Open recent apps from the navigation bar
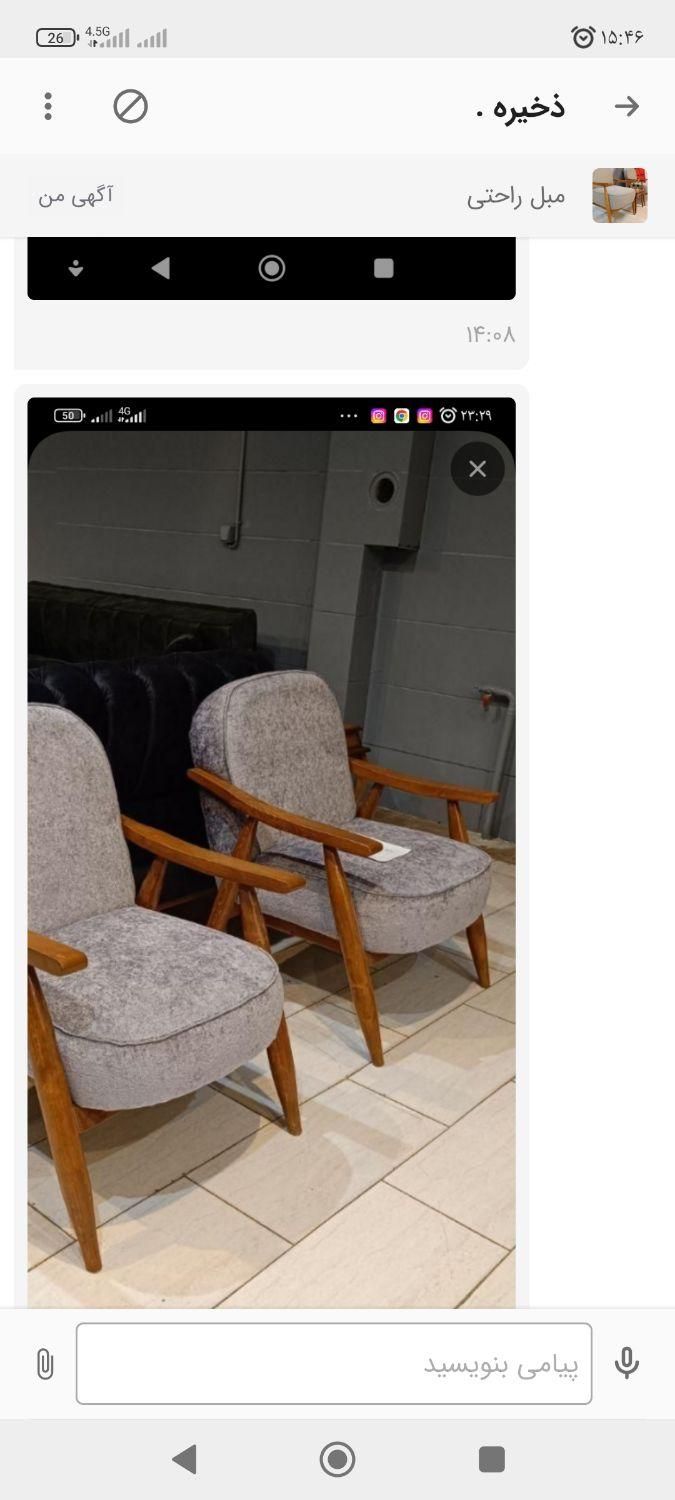Viewport: 675px width, 1500px height. tap(491, 1459)
